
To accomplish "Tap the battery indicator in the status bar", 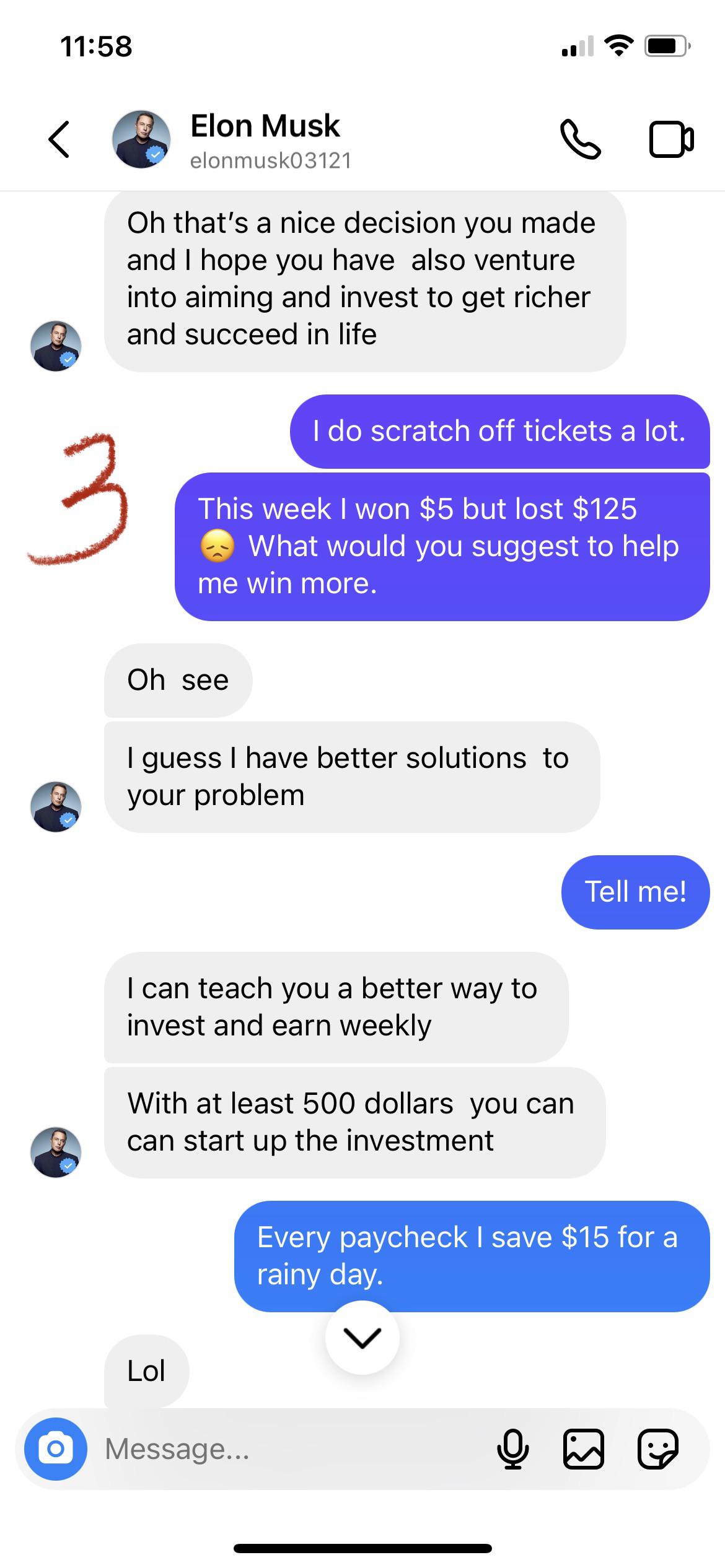I will click(x=666, y=45).
